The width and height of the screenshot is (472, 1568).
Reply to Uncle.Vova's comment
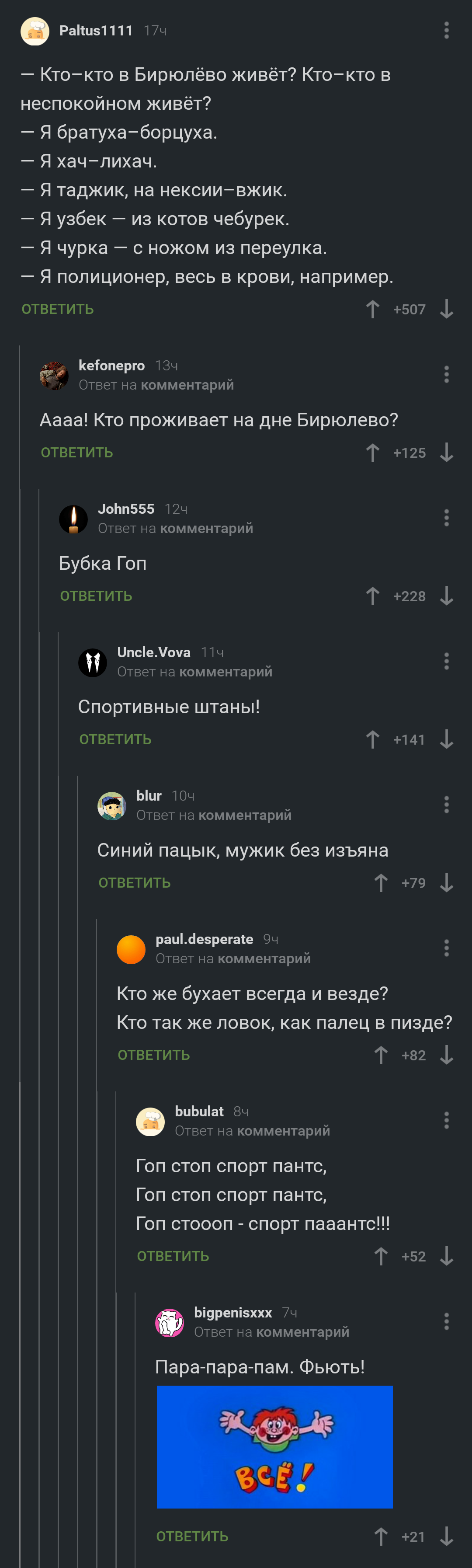click(115, 739)
